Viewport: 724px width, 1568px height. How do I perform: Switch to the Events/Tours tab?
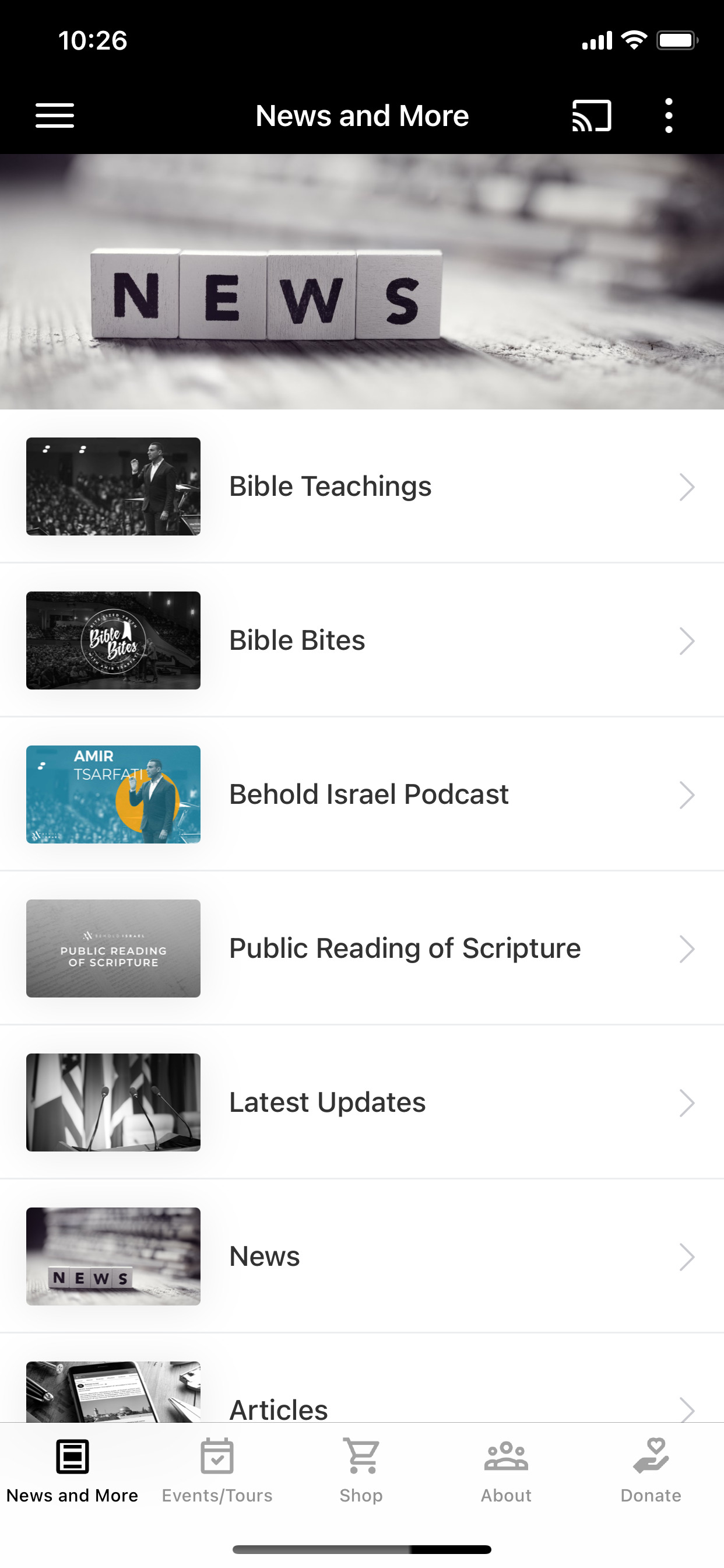pos(217,1469)
